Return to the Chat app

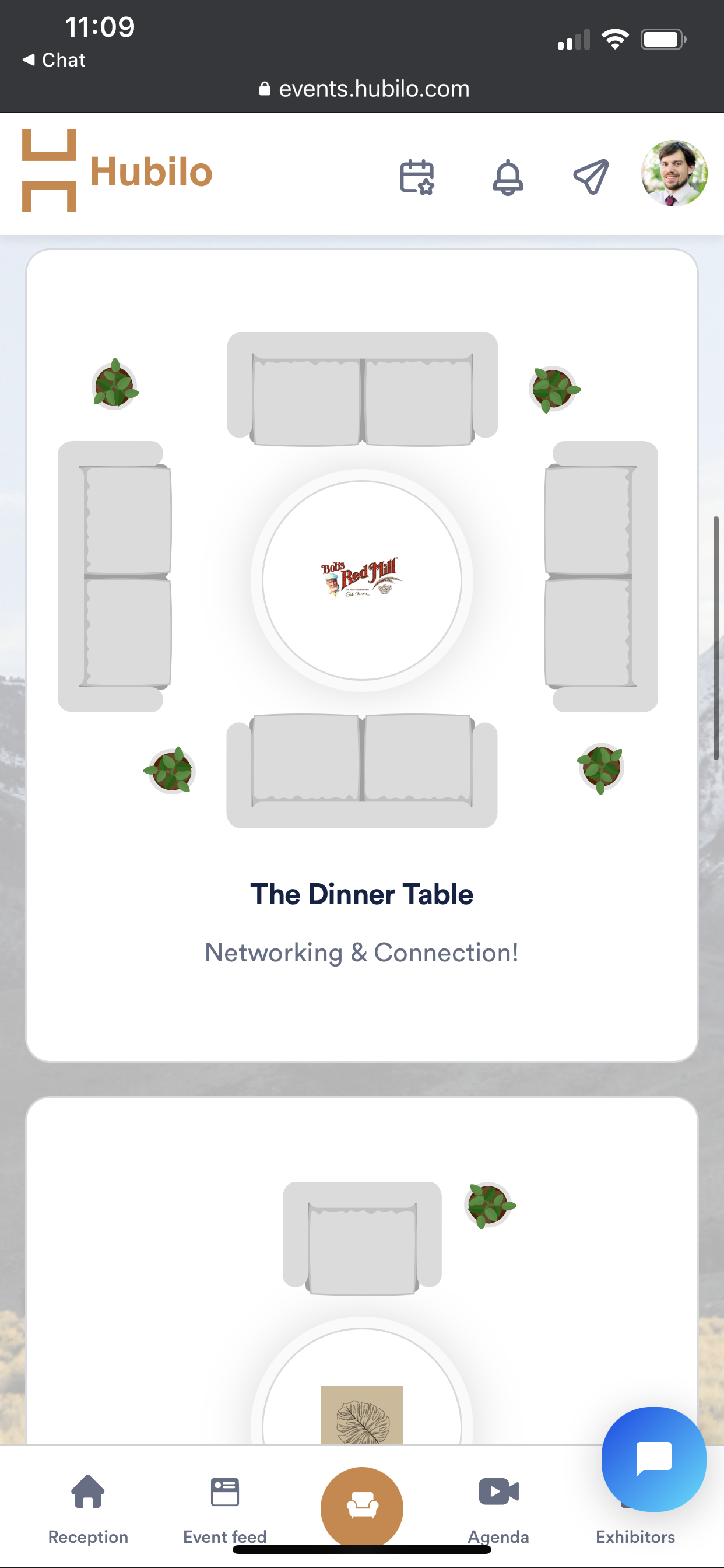click(54, 60)
